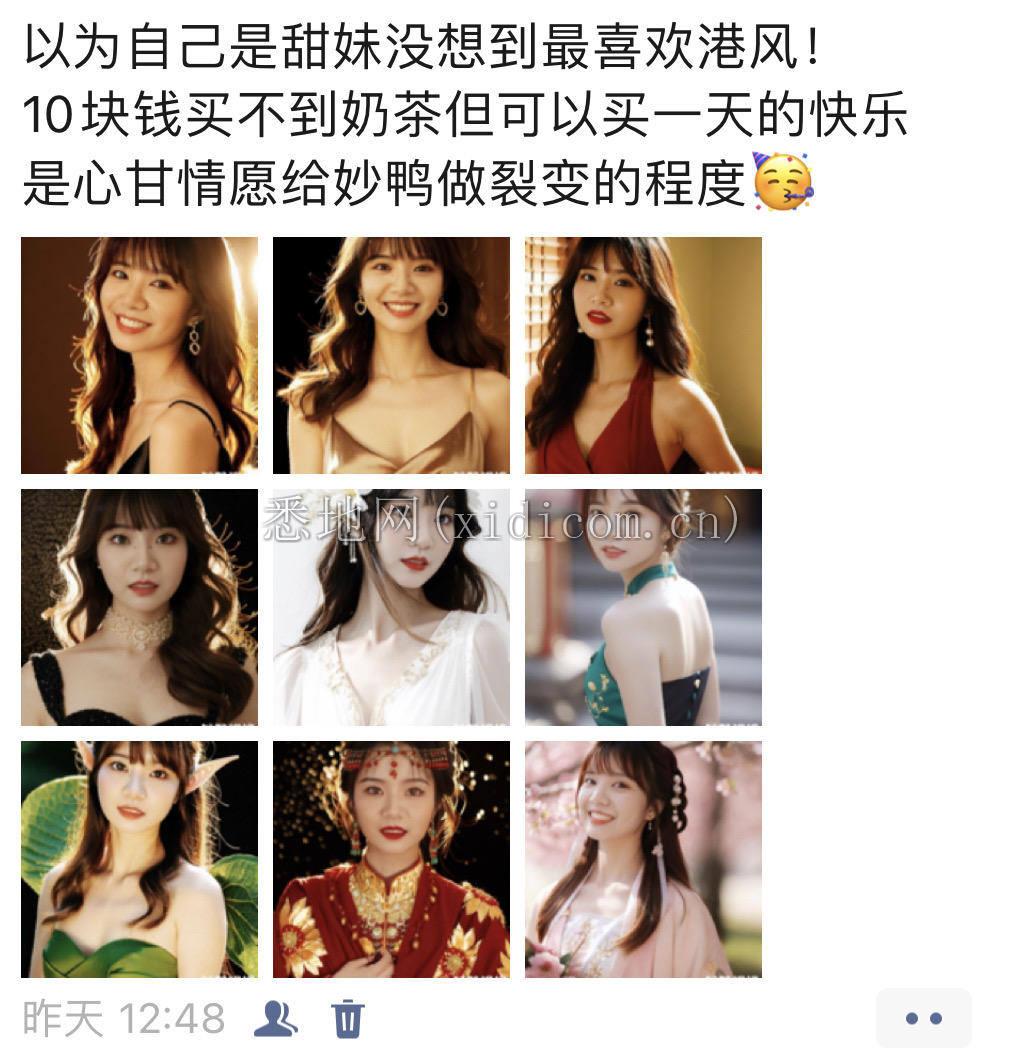1014x1053 pixels.
Task: View the elf ears green dress photo
Action: (139, 859)
